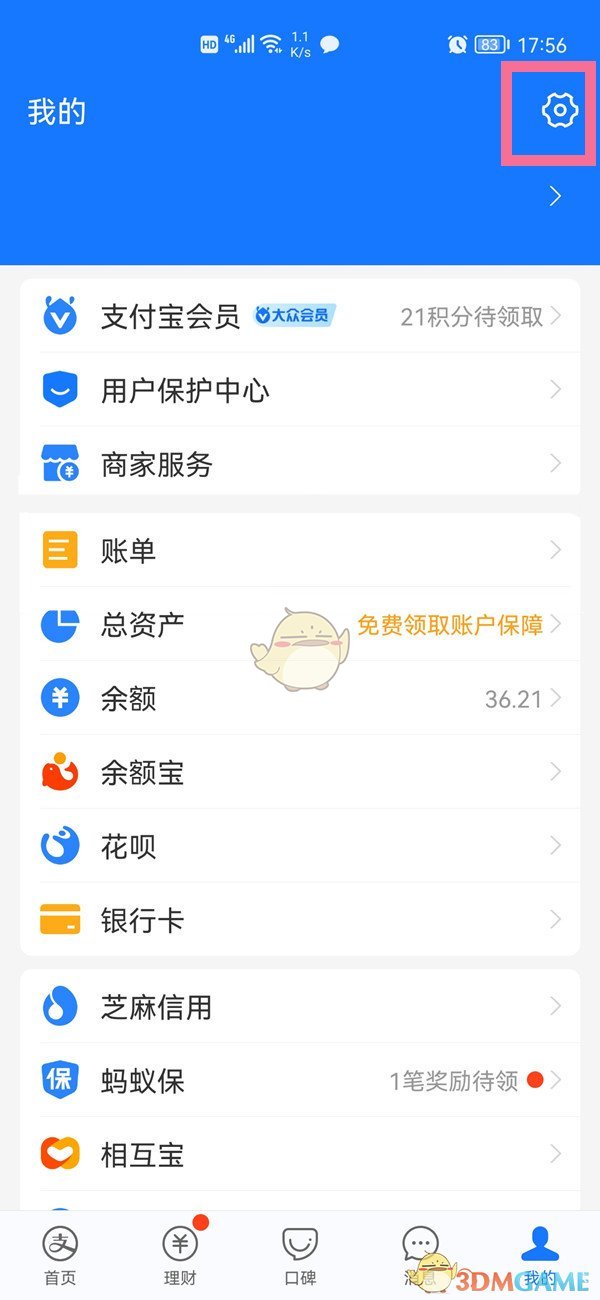Image resolution: width=600 pixels, height=1300 pixels.
Task: Open 芝麻信用 credit score
Action: click(300, 1007)
